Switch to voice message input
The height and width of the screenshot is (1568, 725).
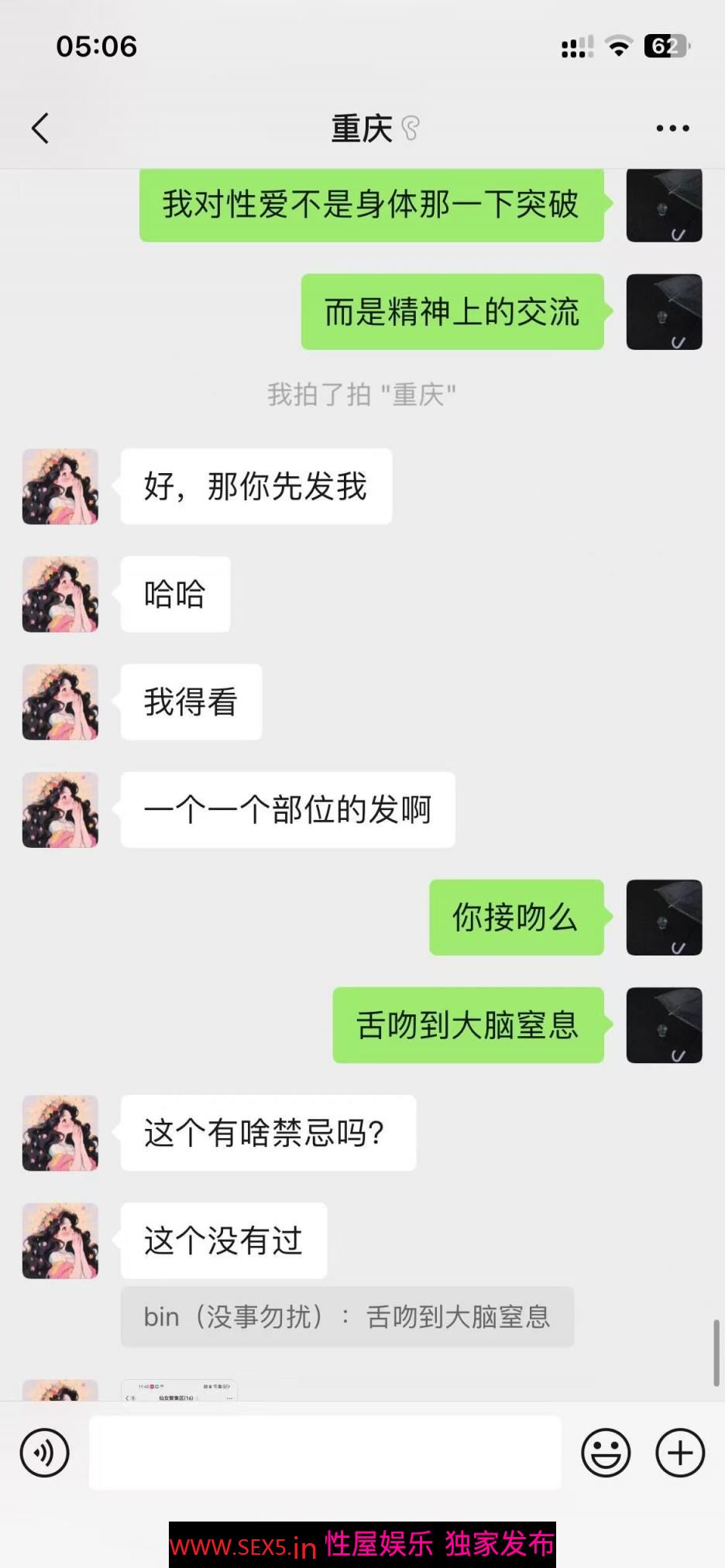pyautogui.click(x=45, y=1453)
